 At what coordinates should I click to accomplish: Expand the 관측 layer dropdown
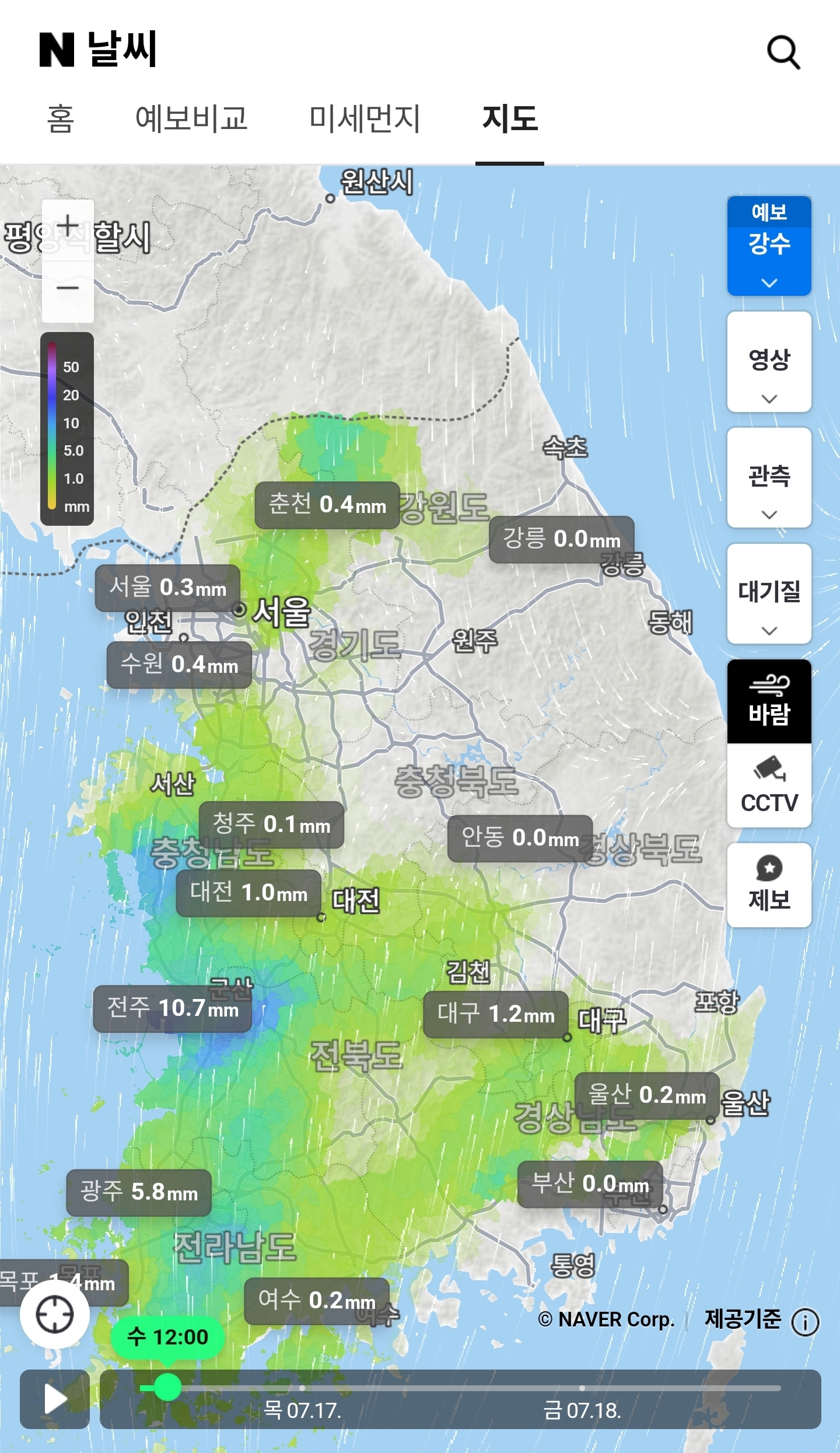tap(769, 478)
